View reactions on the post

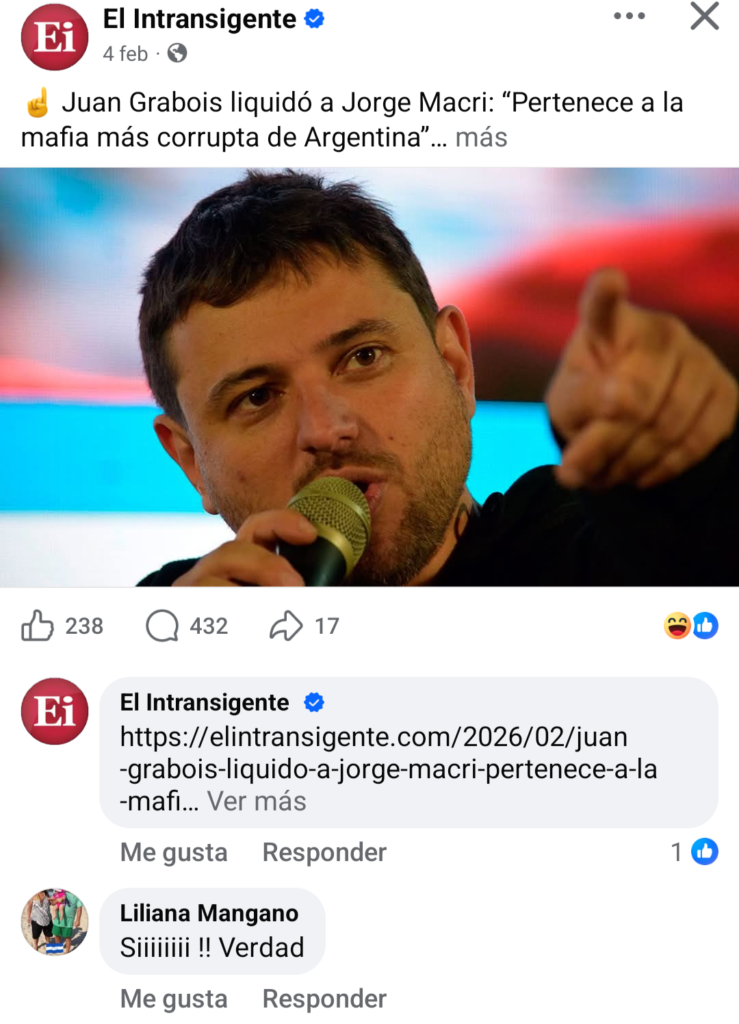tap(691, 626)
